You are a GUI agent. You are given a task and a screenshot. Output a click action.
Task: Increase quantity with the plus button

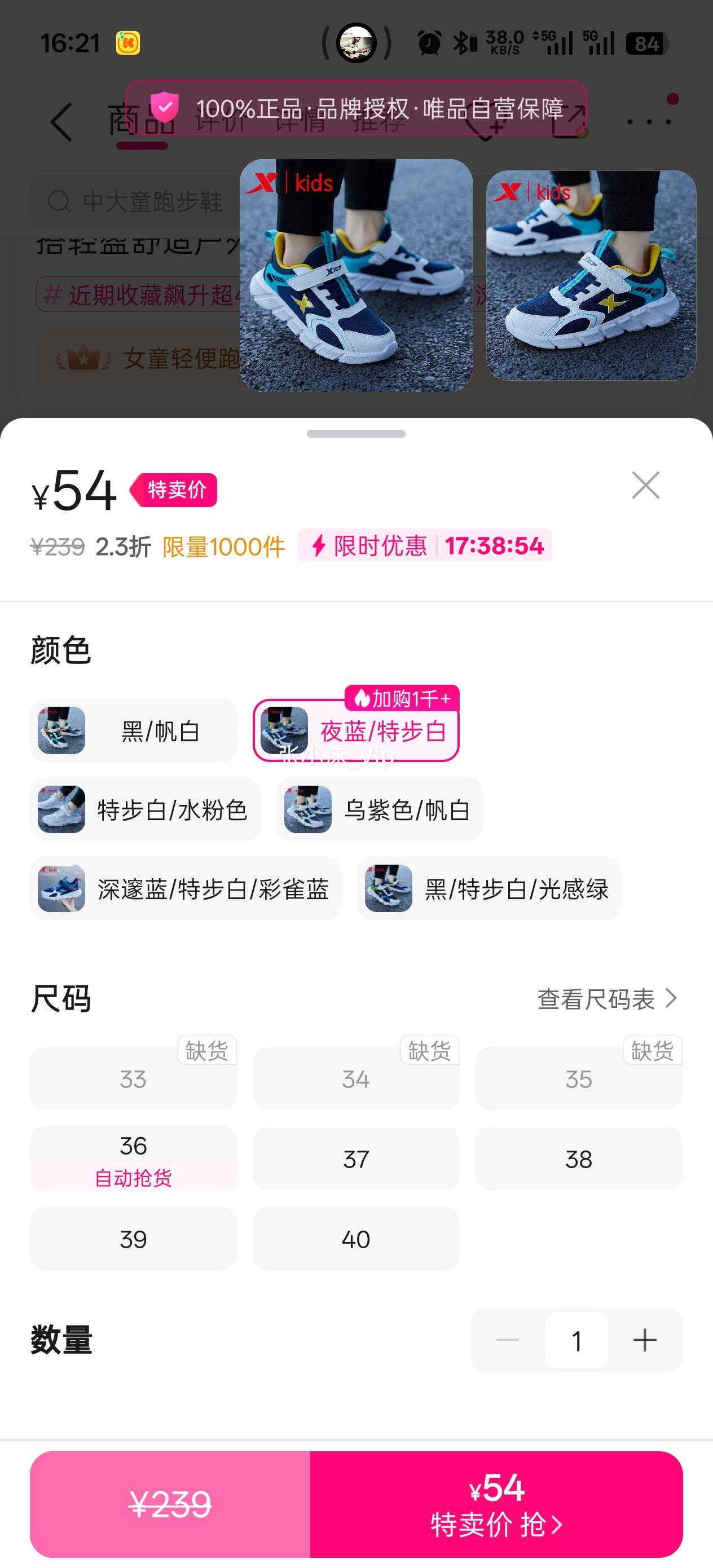645,1339
